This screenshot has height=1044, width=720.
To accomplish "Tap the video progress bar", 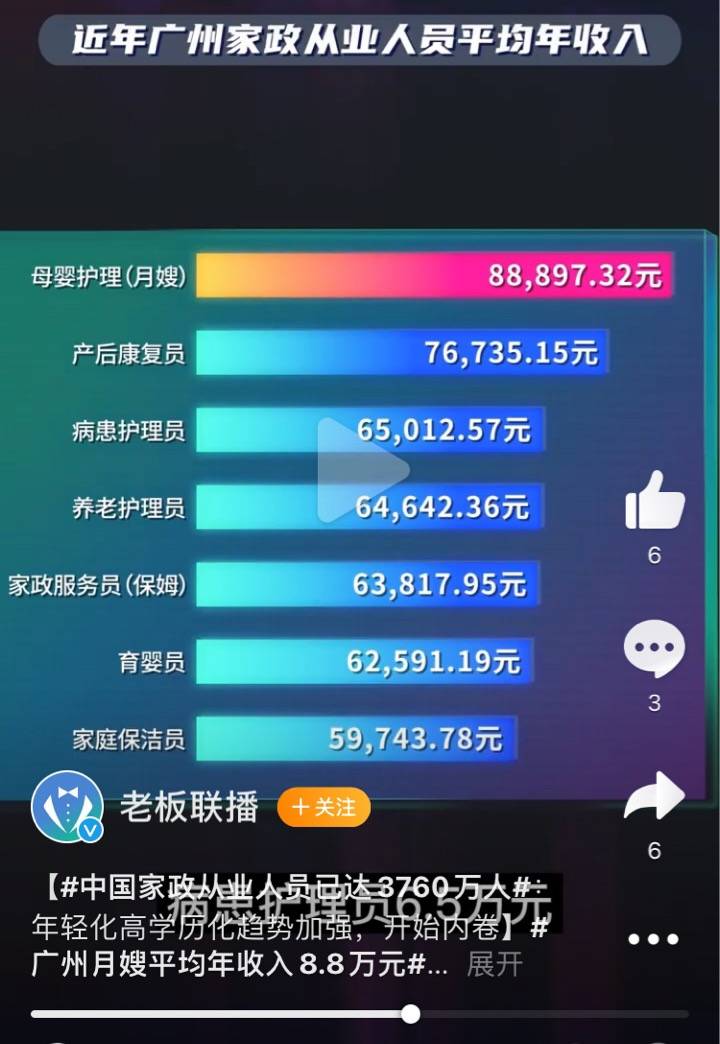I will (x=360, y=1014).
